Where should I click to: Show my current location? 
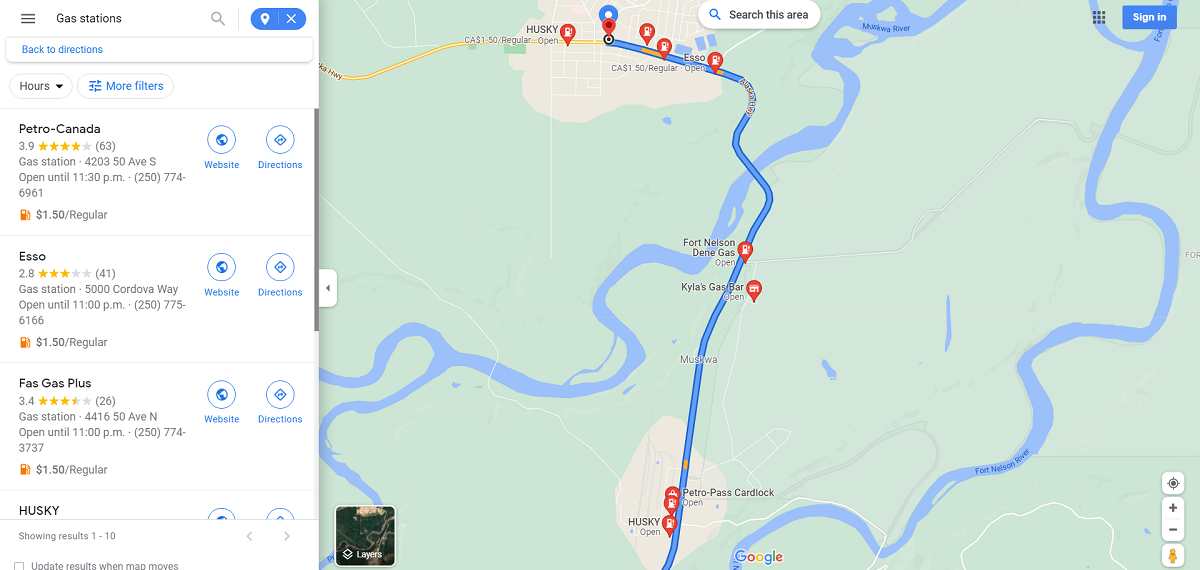1173,483
